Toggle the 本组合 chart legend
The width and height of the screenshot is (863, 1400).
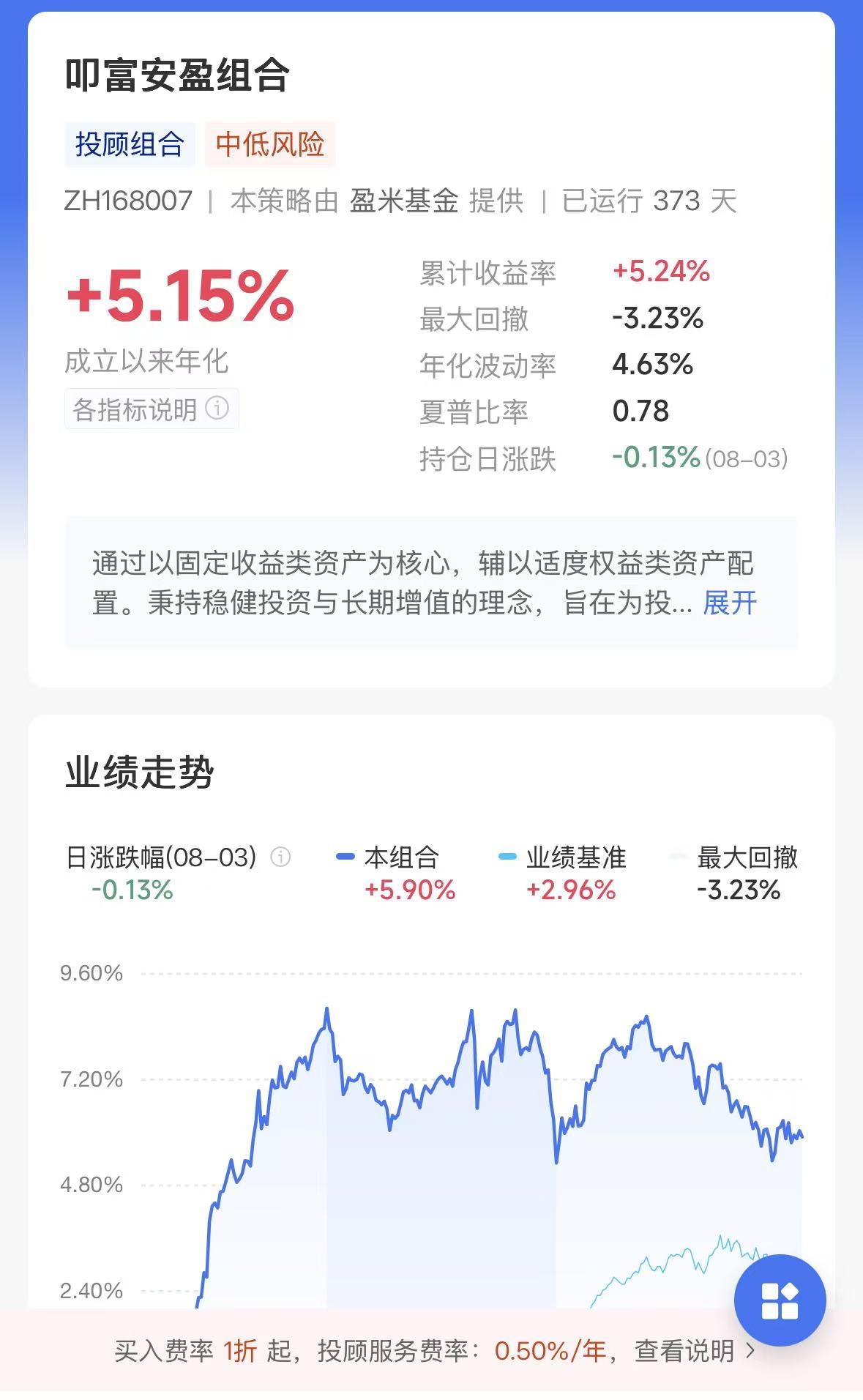(x=387, y=857)
